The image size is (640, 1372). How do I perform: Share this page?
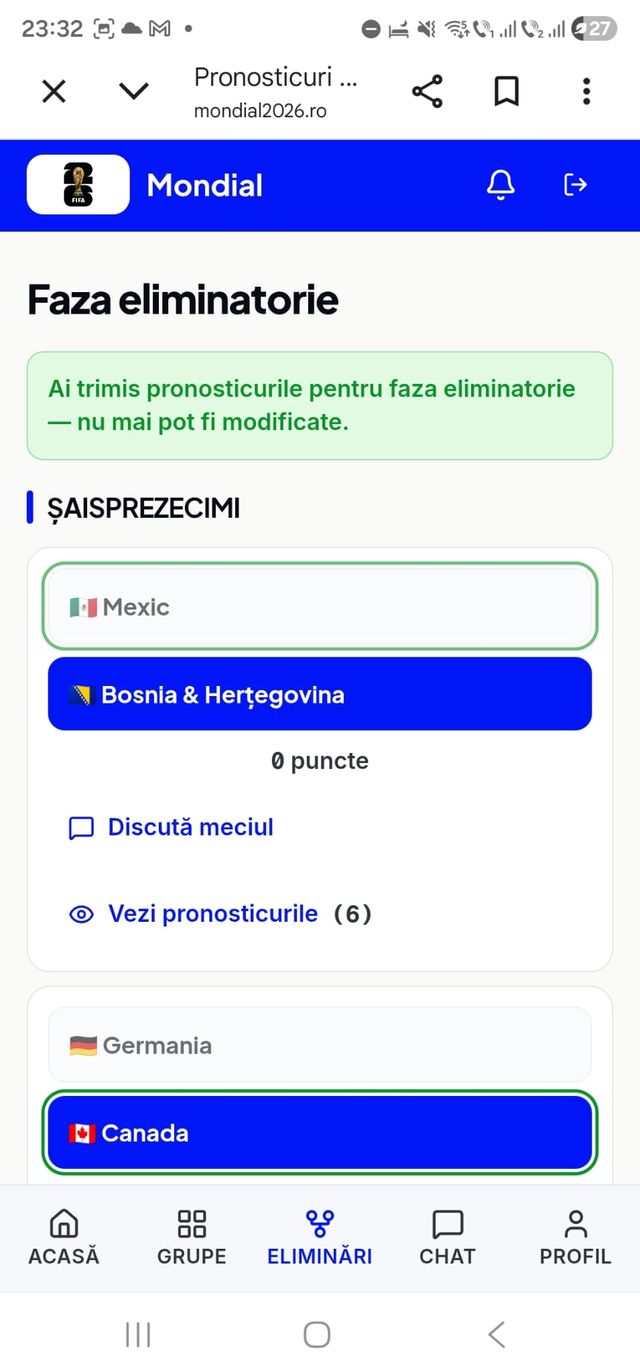point(427,92)
